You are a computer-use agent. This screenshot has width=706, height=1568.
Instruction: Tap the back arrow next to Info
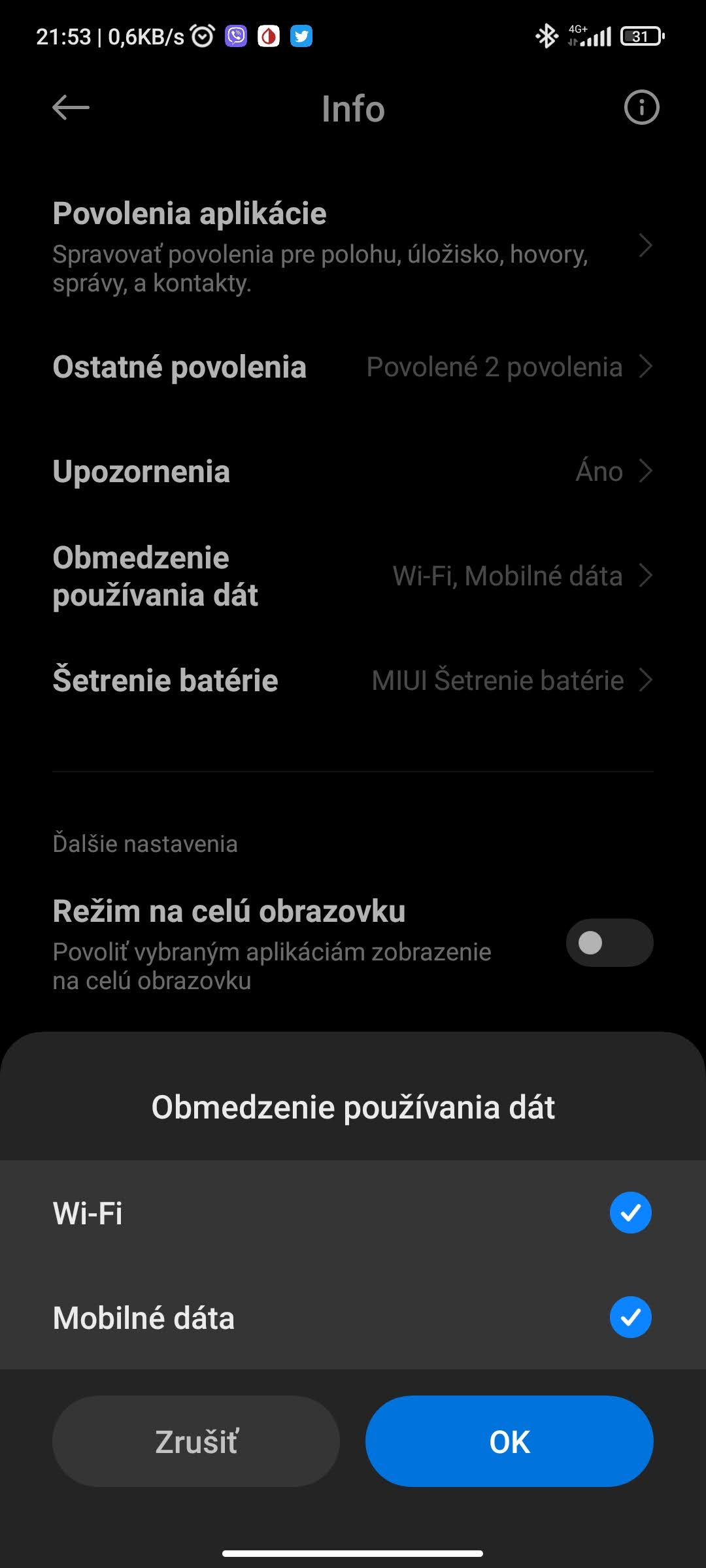[x=69, y=108]
